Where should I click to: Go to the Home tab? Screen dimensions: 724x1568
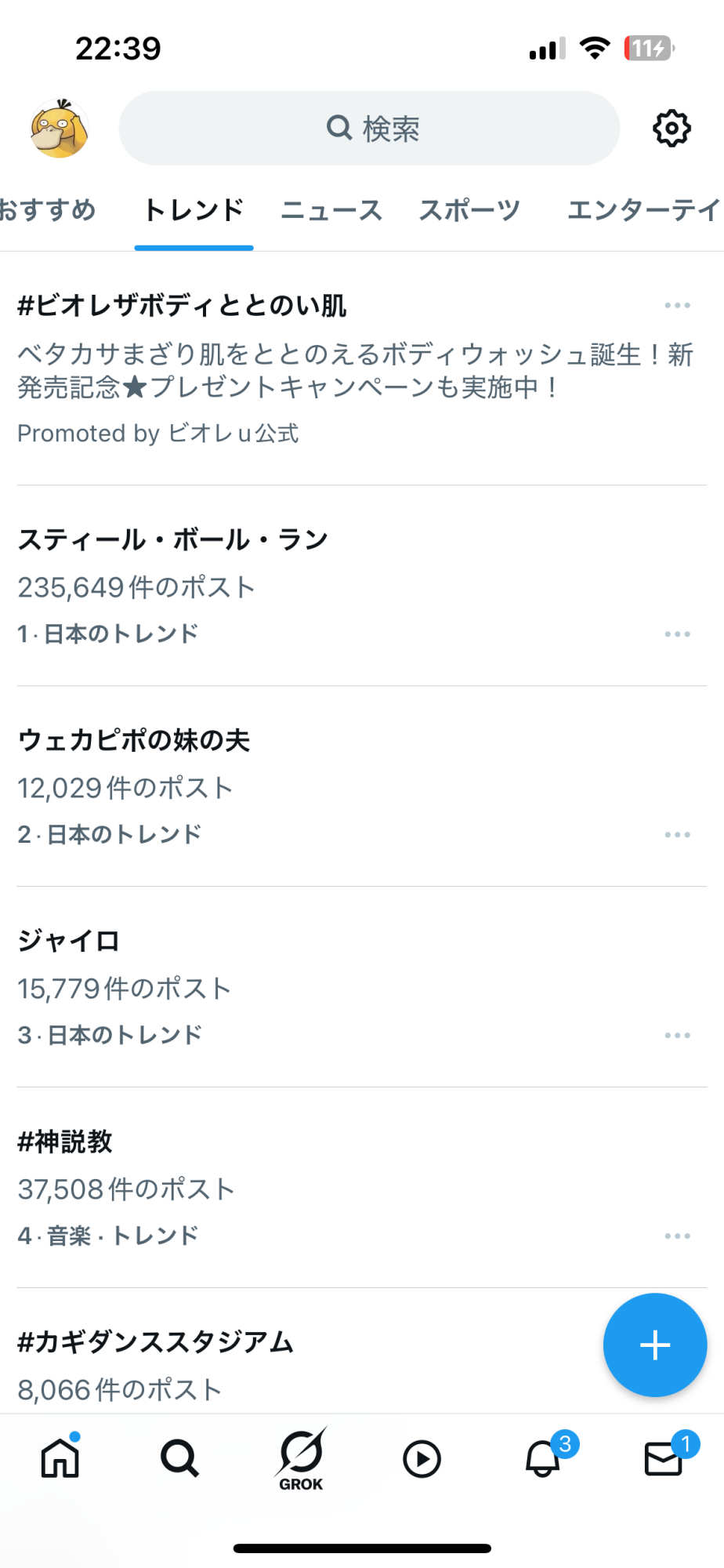point(60,1458)
